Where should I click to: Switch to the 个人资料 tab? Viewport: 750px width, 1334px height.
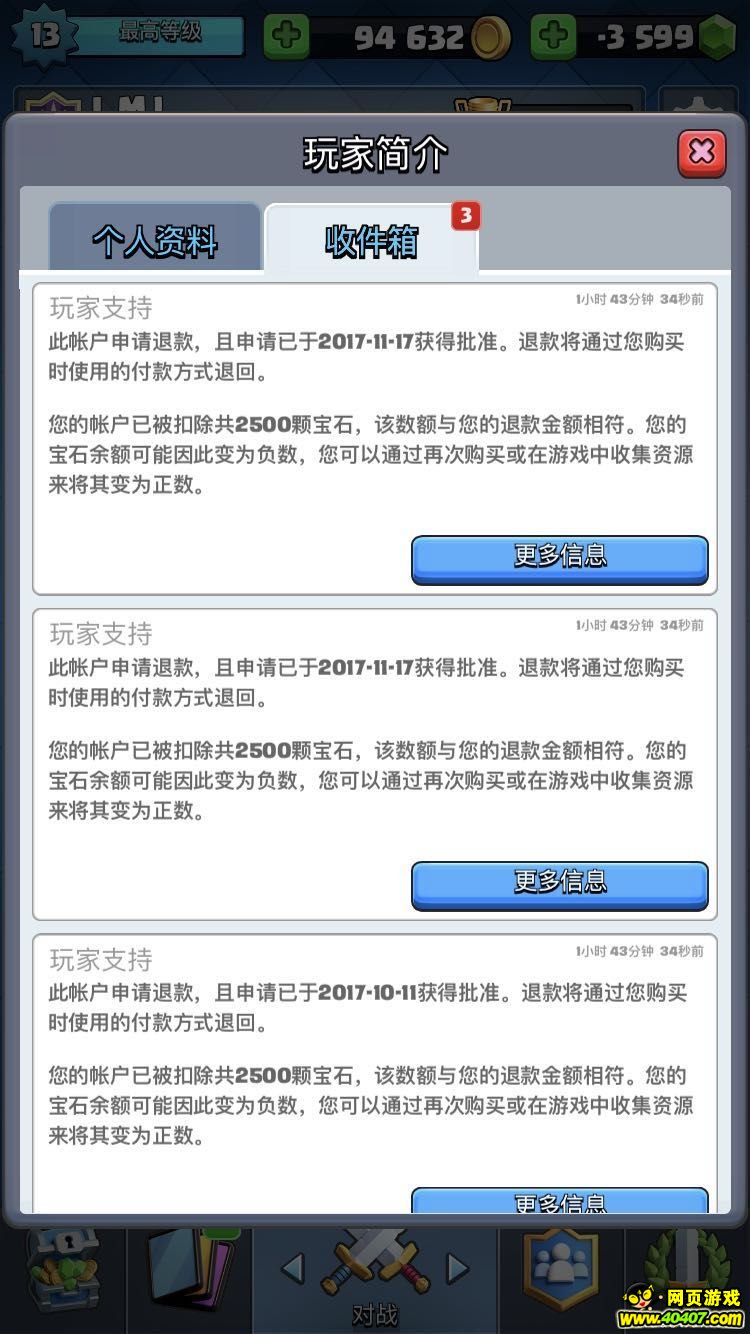[155, 241]
